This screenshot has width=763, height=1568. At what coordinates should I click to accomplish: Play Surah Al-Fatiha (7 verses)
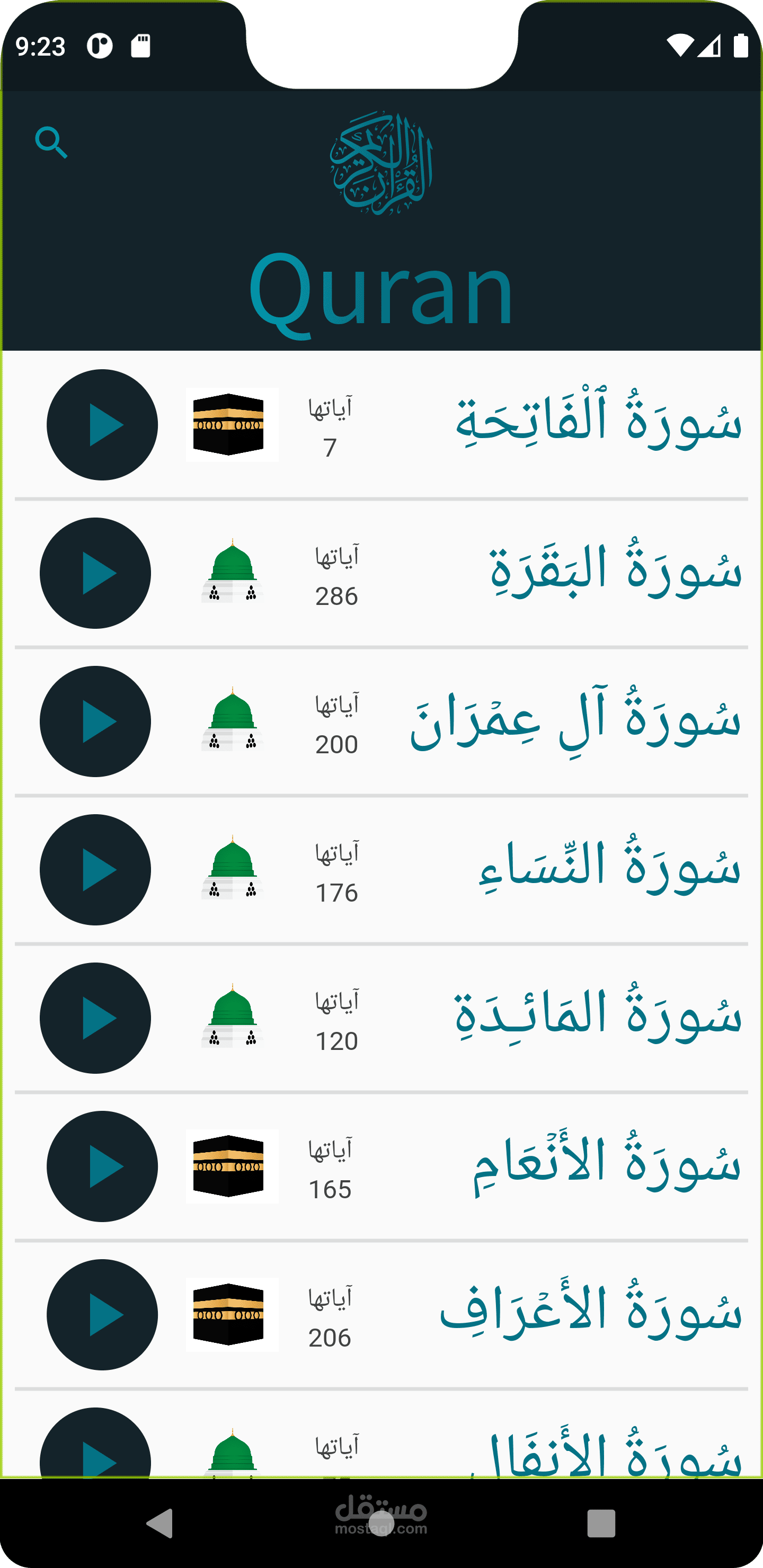102,425
